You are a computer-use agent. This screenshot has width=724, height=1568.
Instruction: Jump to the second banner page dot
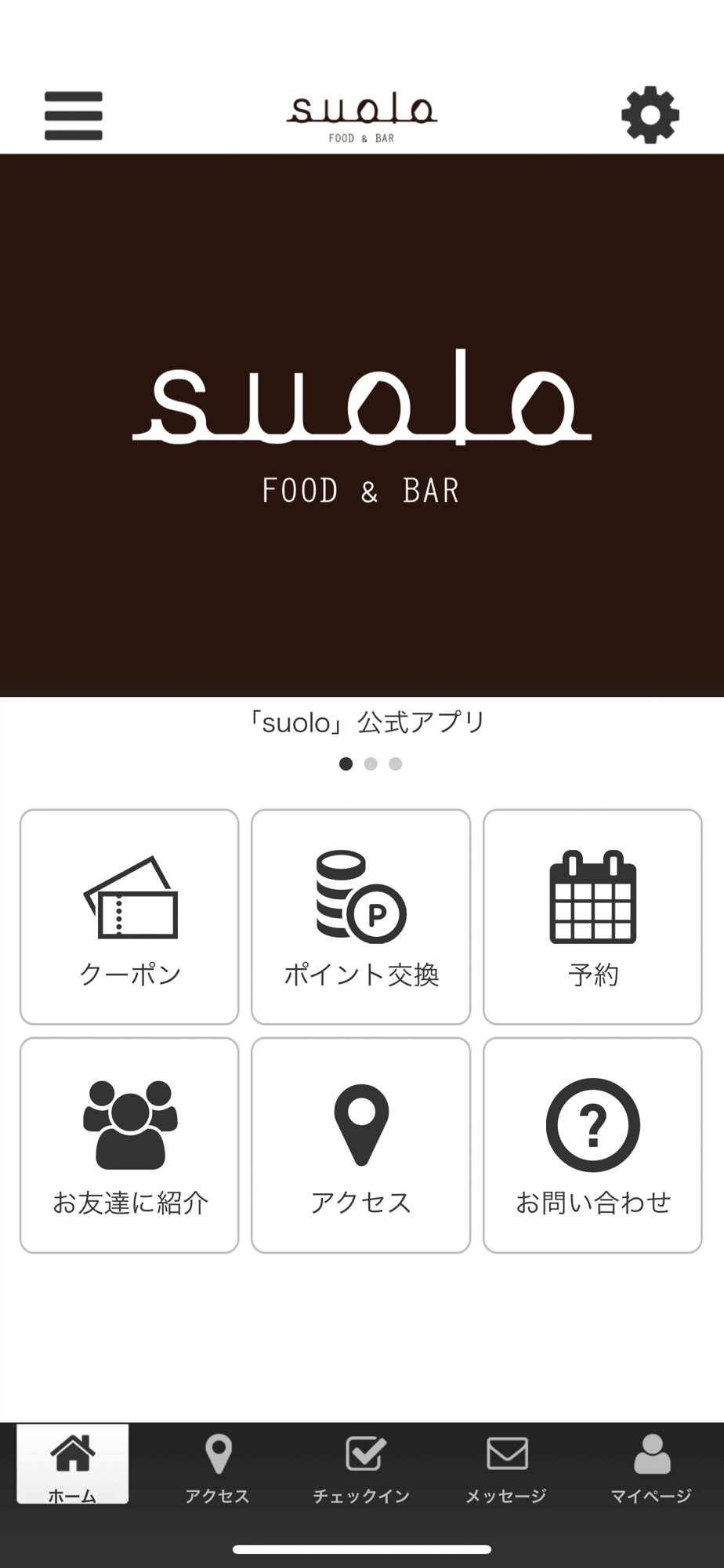pyautogui.click(x=371, y=764)
